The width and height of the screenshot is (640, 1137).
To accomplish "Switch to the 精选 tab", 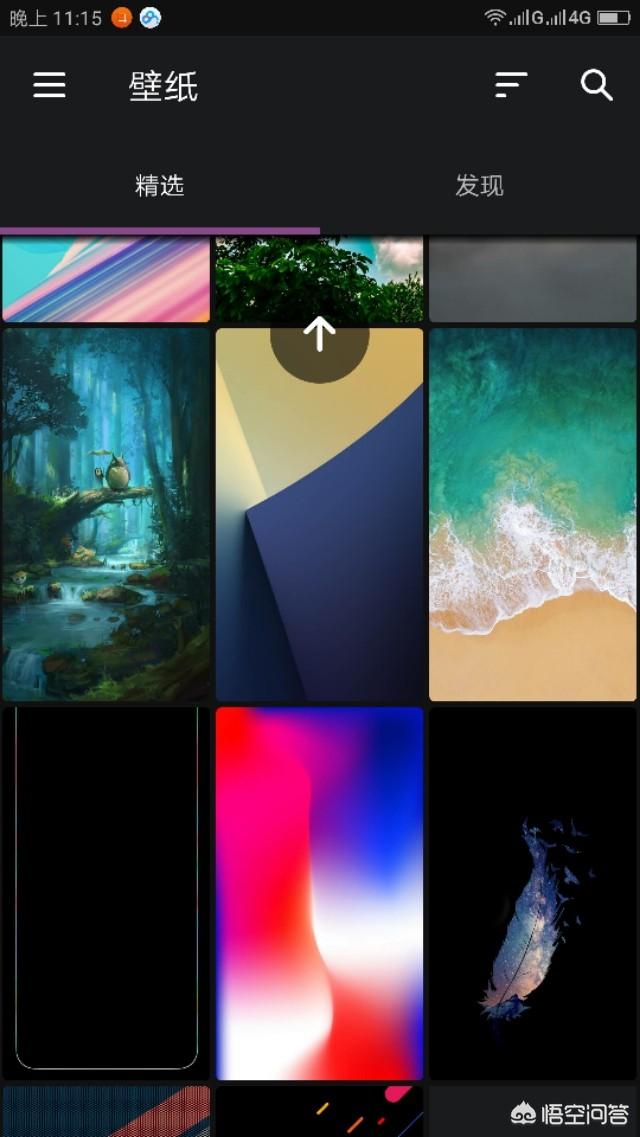I will pos(160,186).
